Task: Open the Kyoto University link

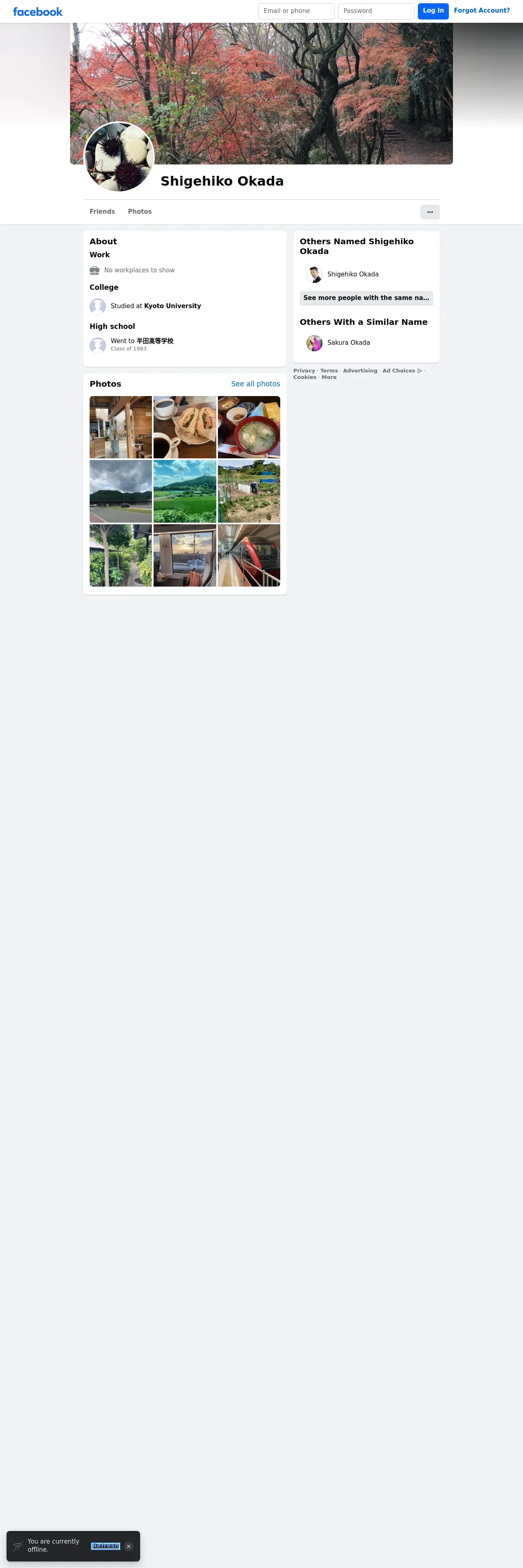Action: 172,306
